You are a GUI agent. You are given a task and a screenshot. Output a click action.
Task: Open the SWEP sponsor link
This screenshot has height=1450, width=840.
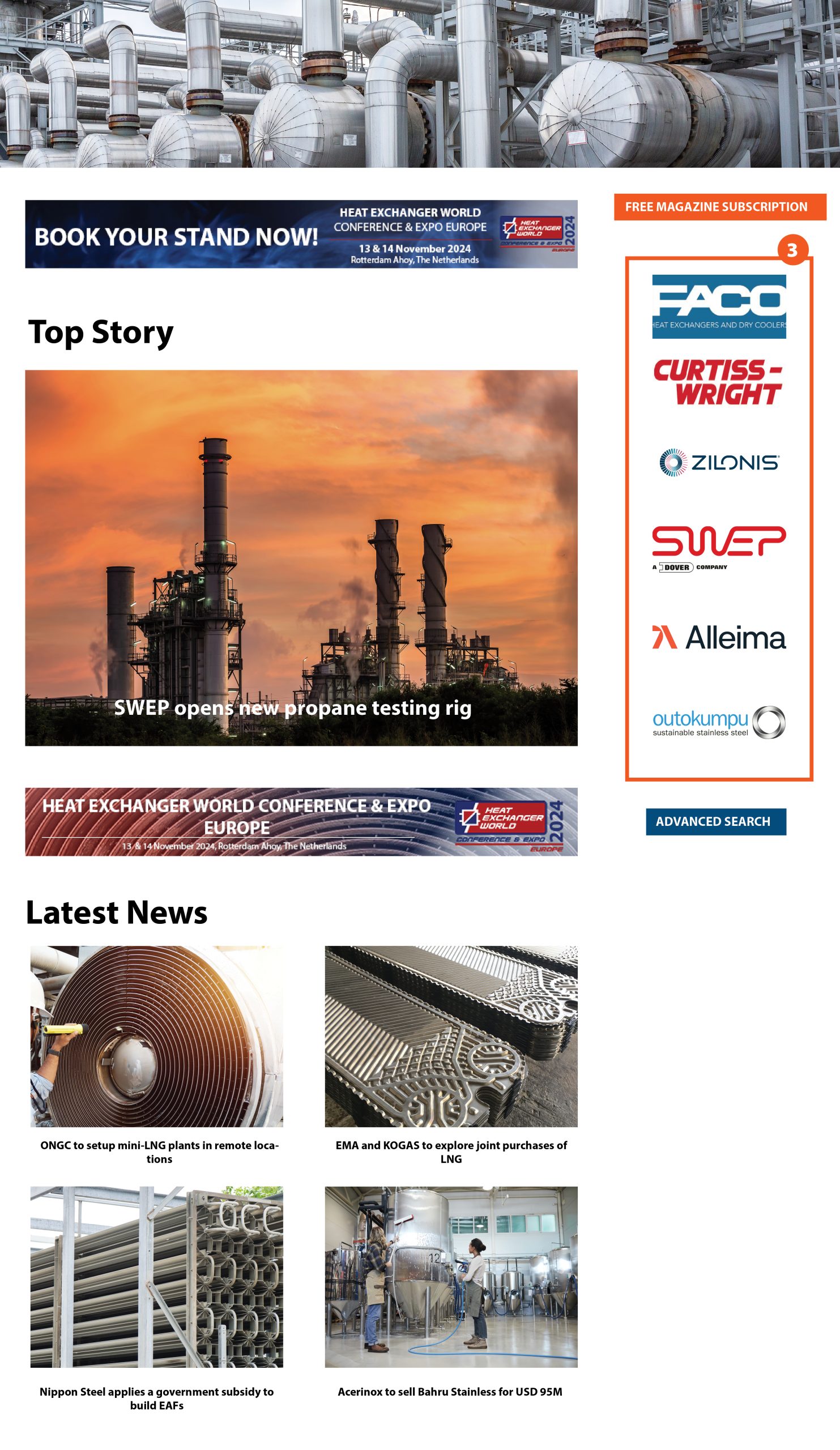point(719,548)
